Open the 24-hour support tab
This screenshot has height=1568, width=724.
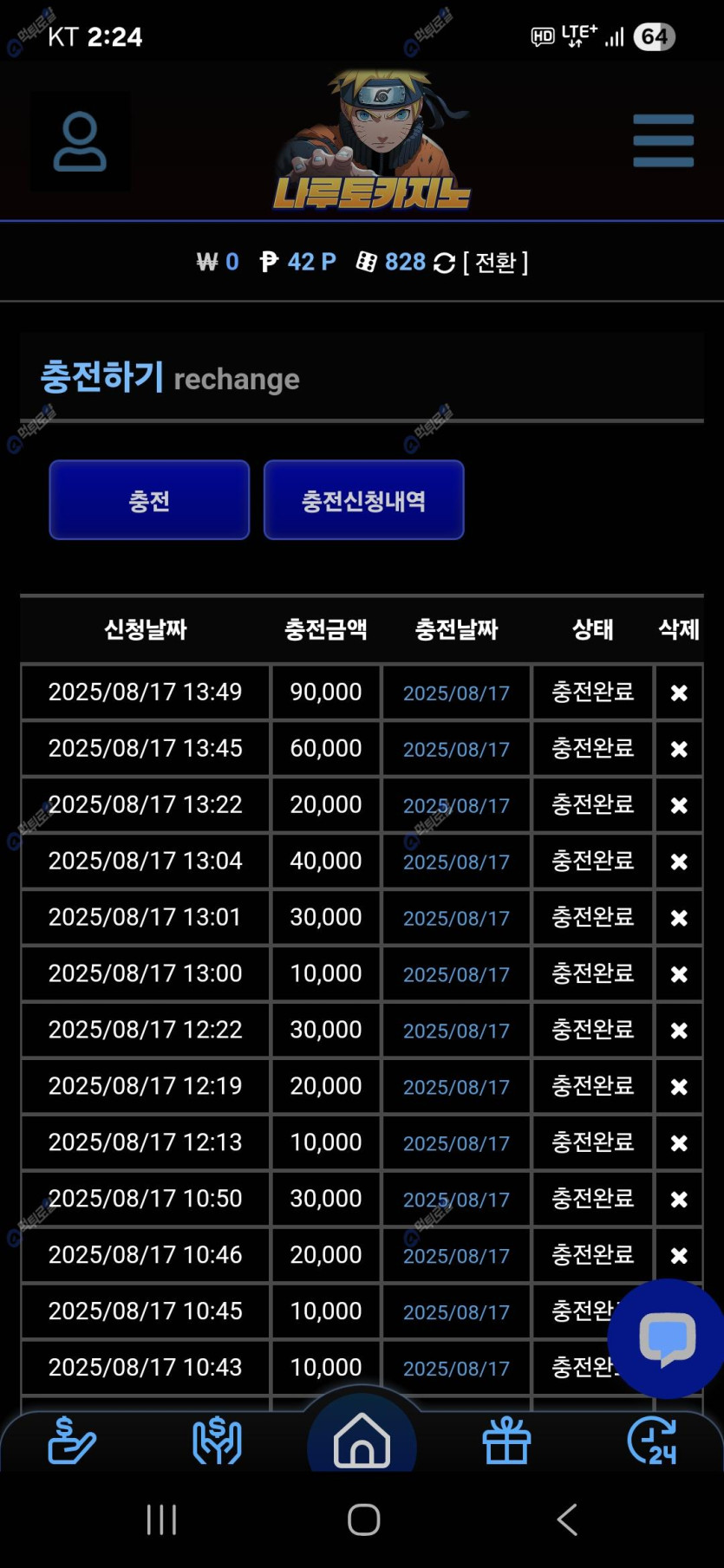click(652, 1441)
